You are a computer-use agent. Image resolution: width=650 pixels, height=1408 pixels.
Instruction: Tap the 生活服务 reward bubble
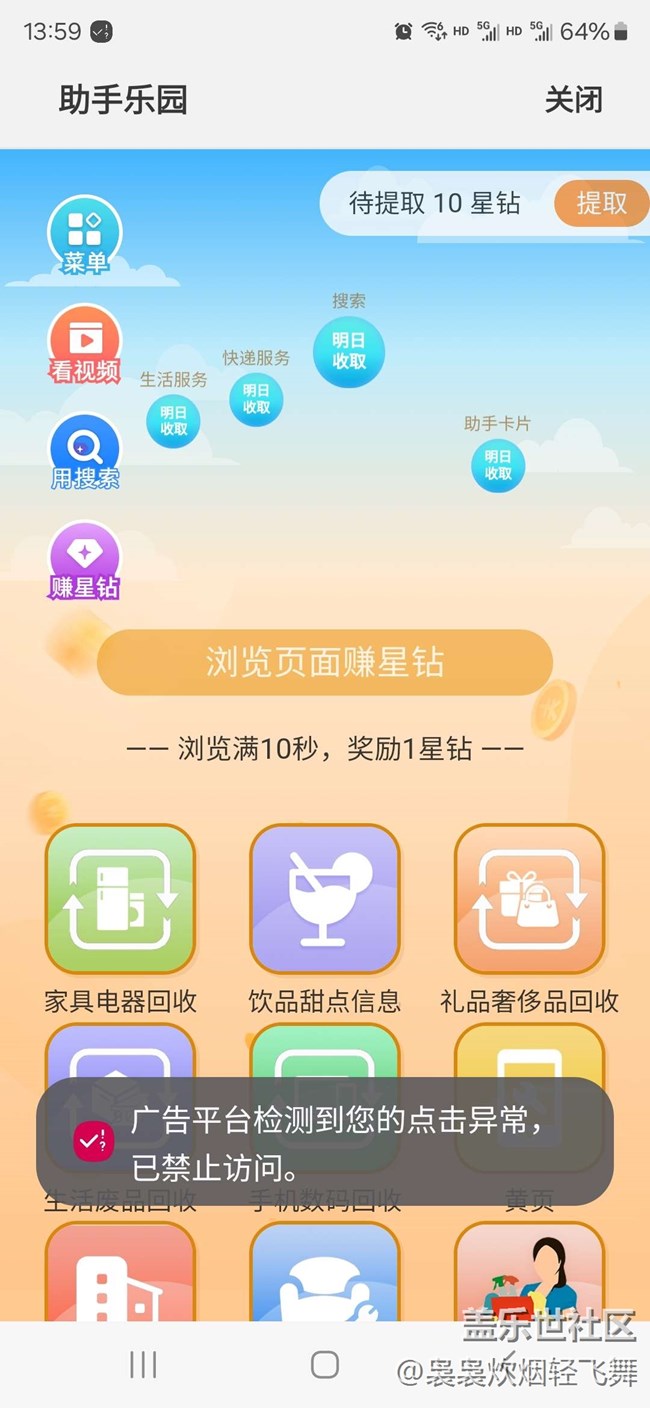point(173,421)
